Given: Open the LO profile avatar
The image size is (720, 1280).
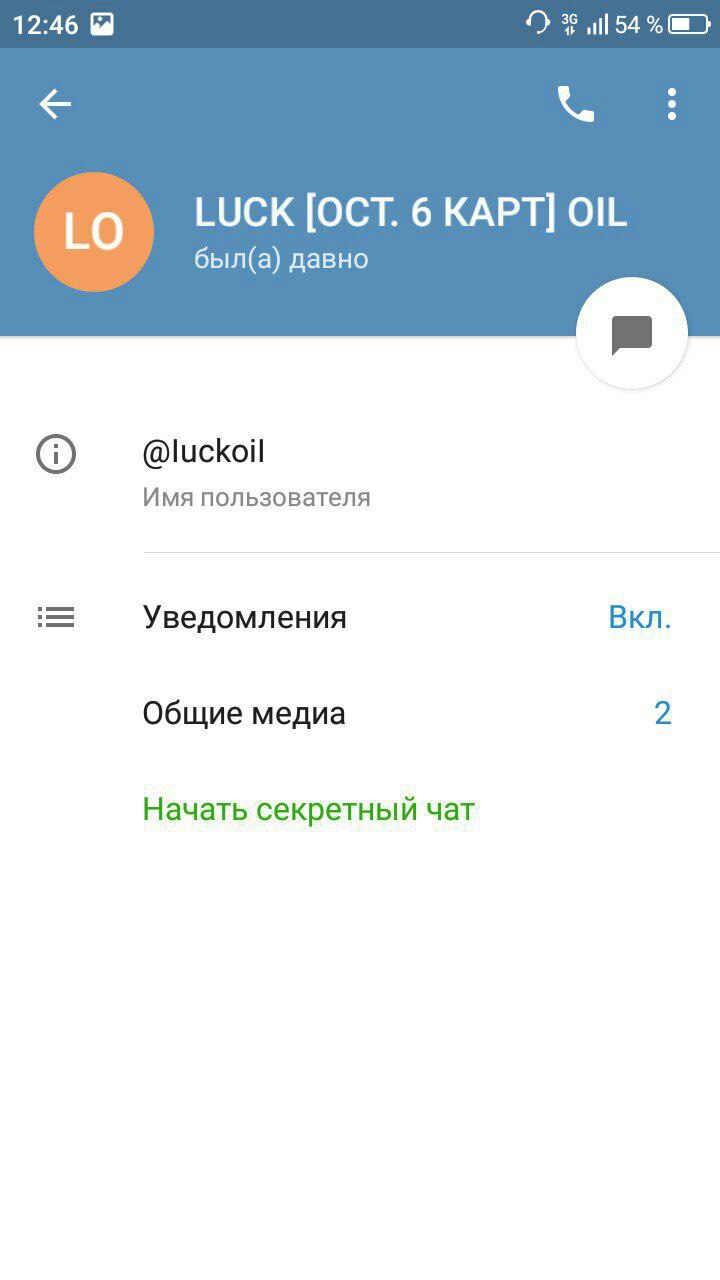Looking at the screenshot, I should (x=94, y=232).
